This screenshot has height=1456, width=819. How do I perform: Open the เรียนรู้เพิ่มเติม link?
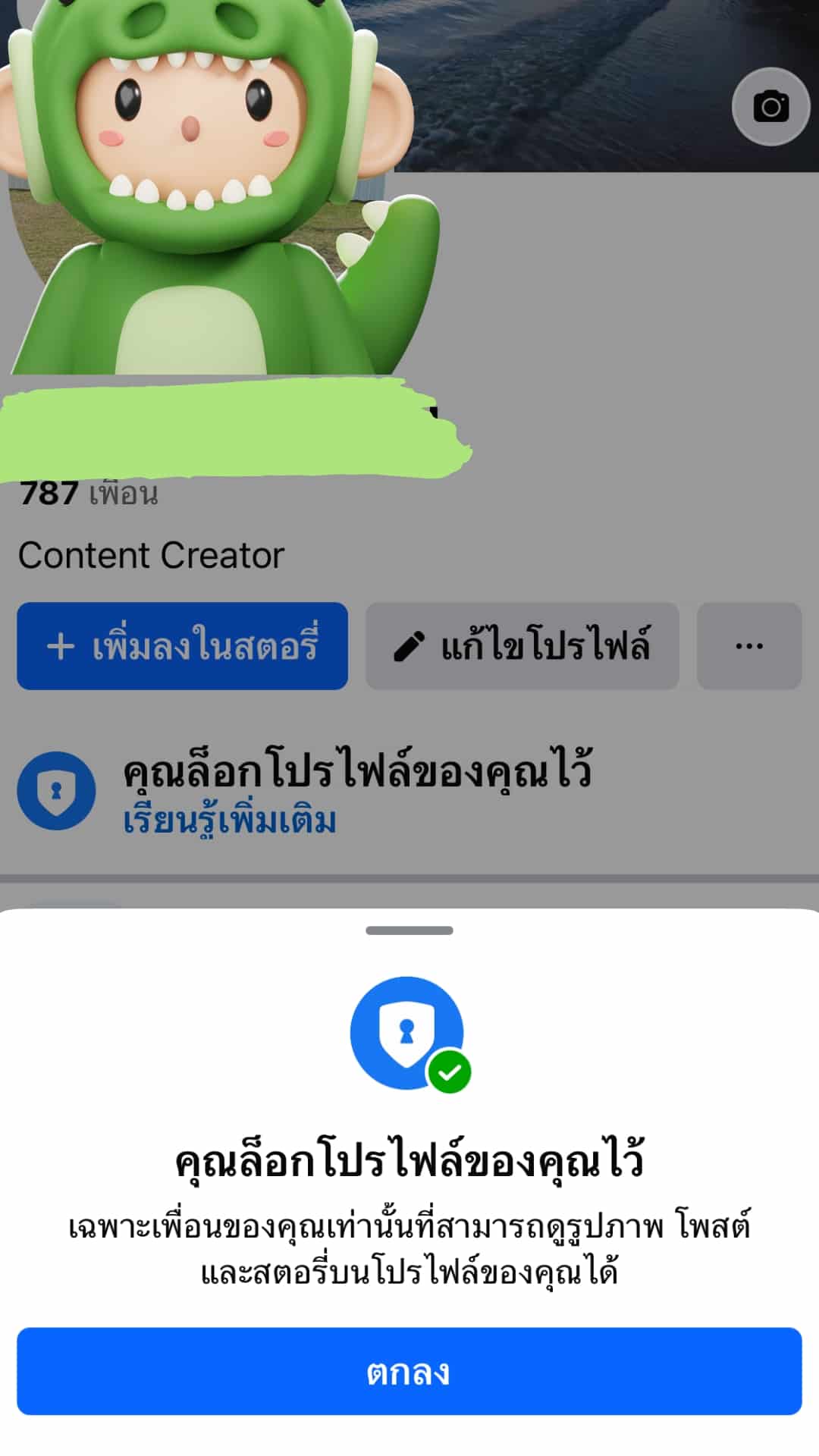pyautogui.click(x=230, y=821)
